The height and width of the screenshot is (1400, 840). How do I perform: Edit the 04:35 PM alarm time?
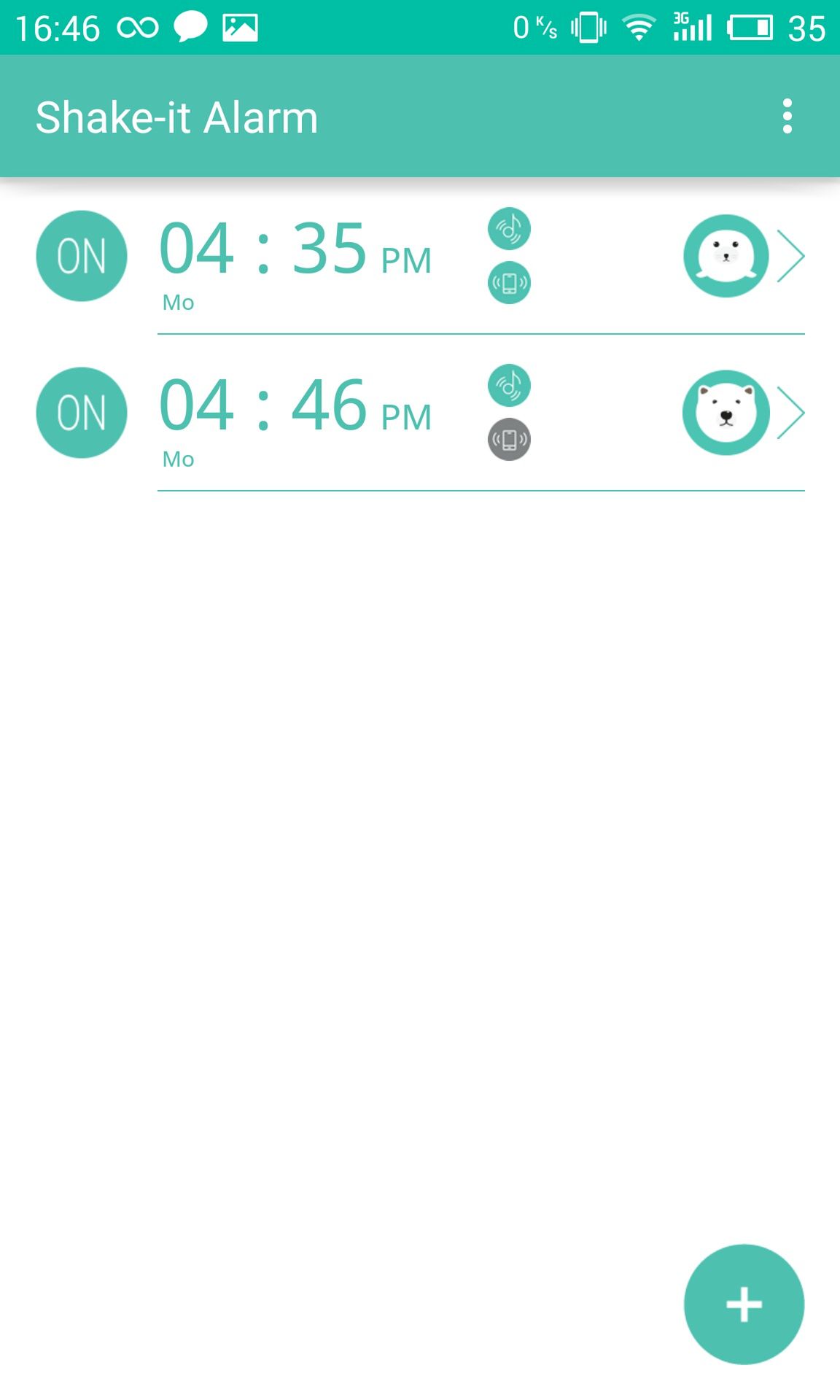(295, 249)
